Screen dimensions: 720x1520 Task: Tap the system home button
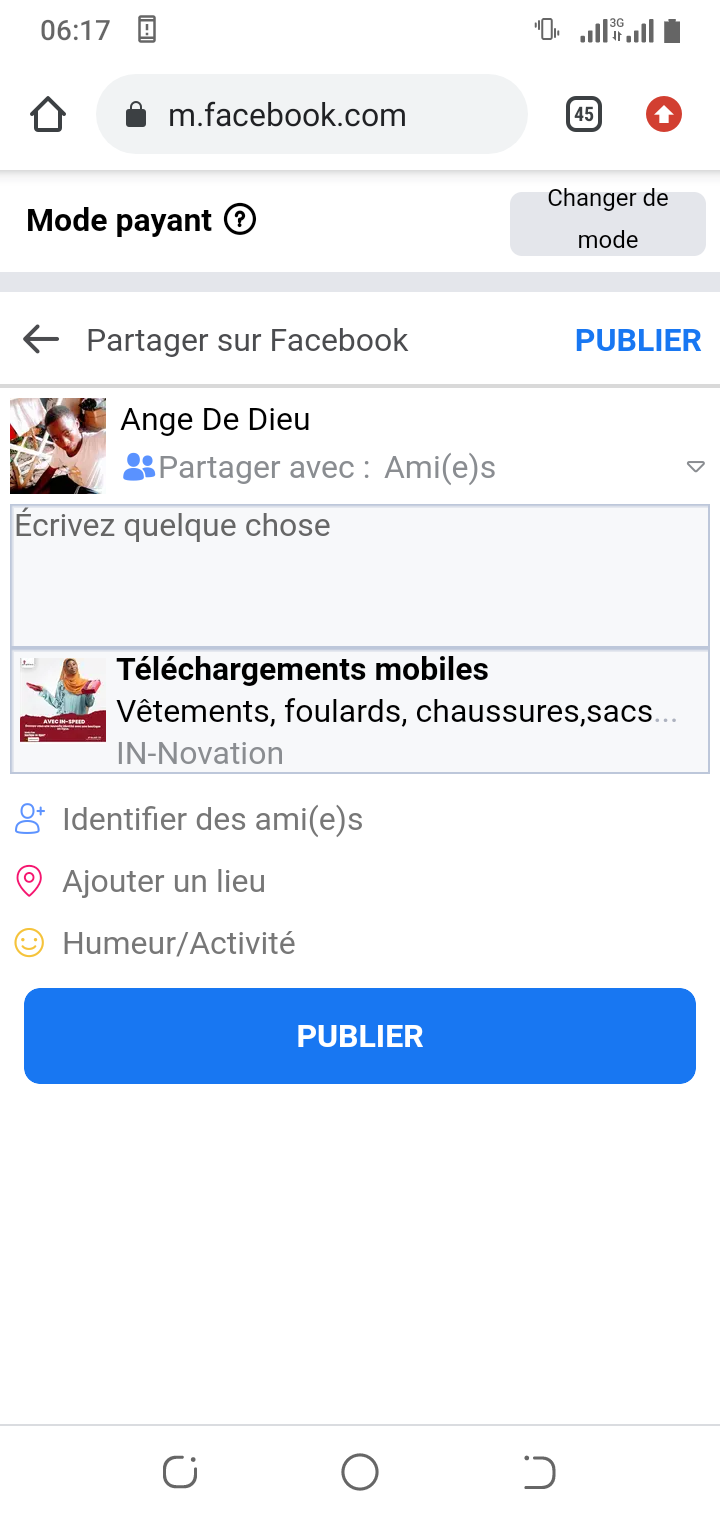coord(360,1472)
